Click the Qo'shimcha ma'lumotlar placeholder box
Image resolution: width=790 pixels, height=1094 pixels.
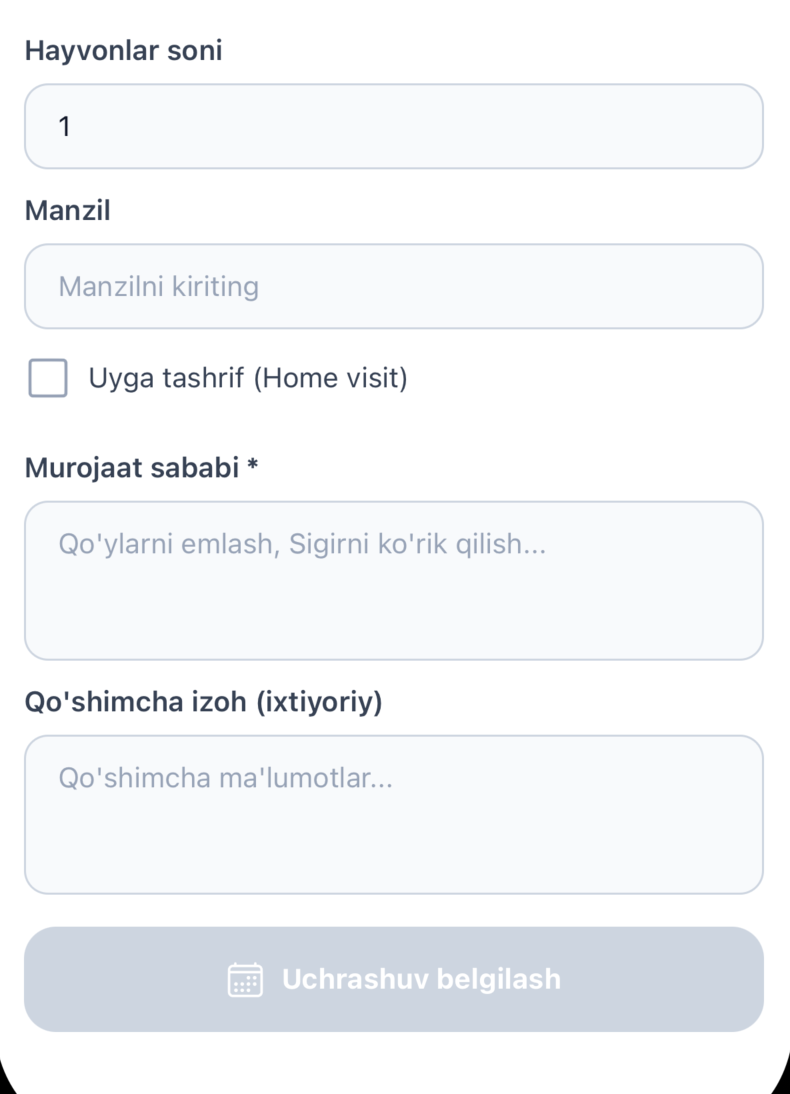click(395, 814)
